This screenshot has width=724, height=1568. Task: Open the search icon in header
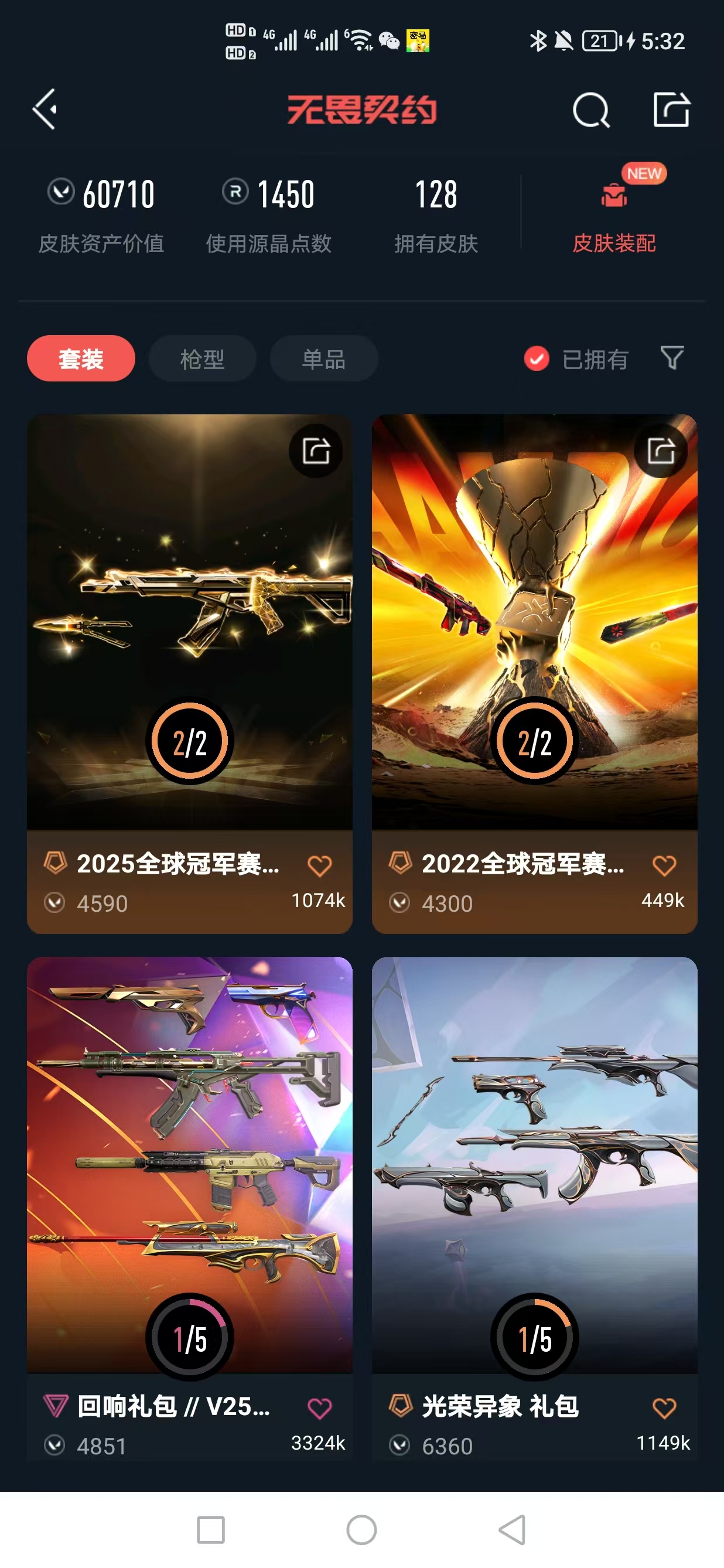(590, 111)
